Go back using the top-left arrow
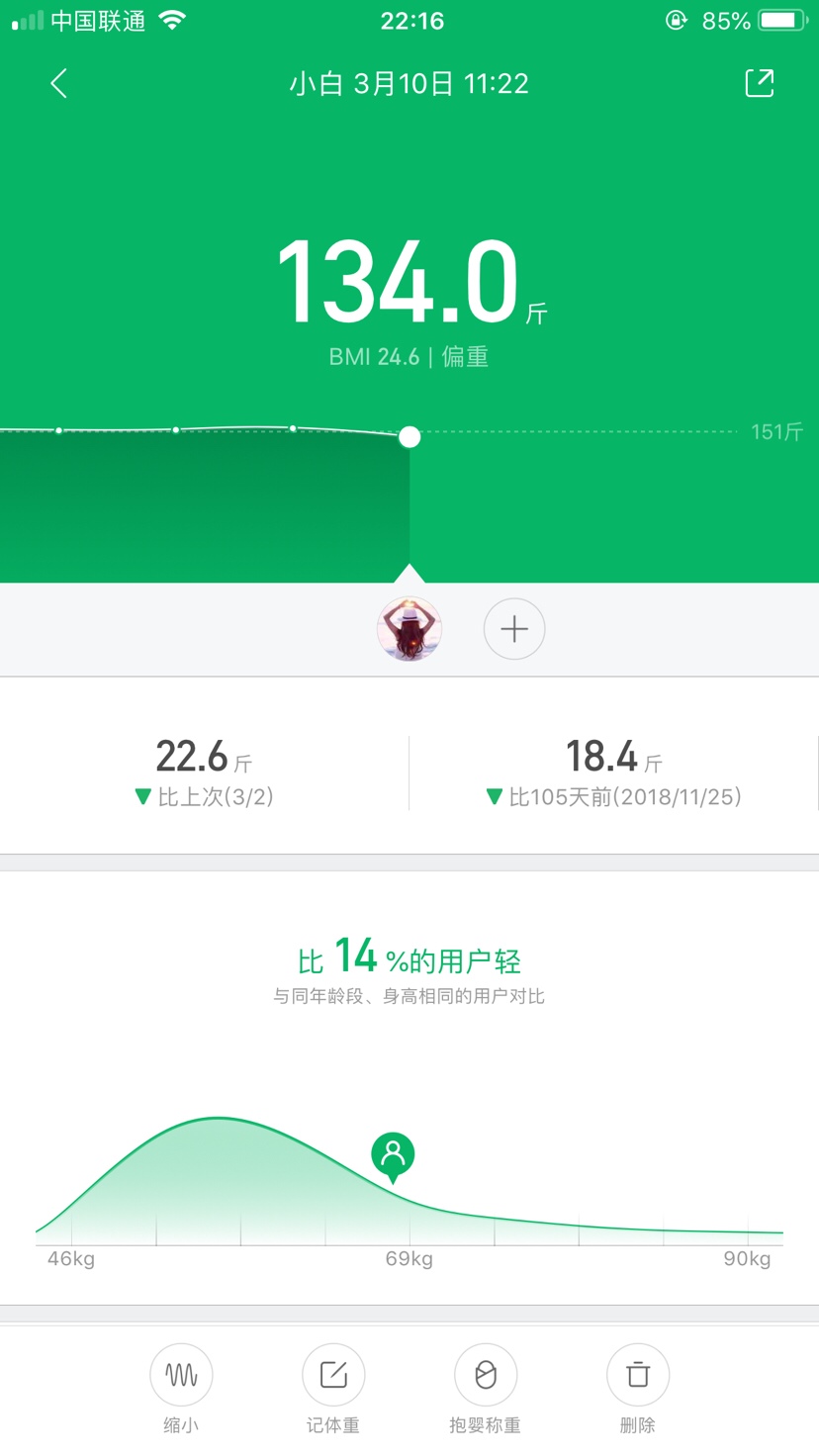819x1456 pixels. click(59, 83)
